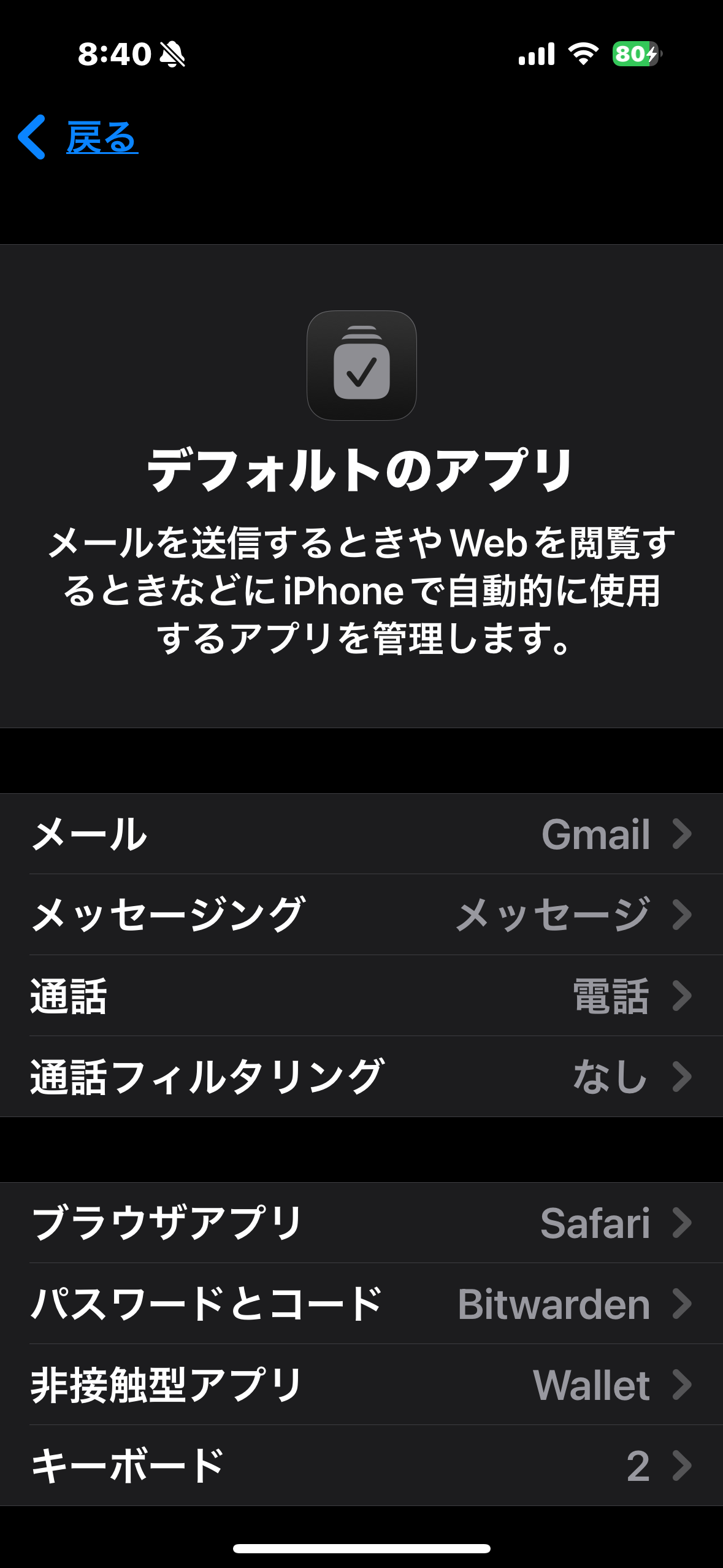The height and width of the screenshot is (1568, 723).
Task: Select the 通話 row showing 電話
Action: pyautogui.click(x=361, y=996)
